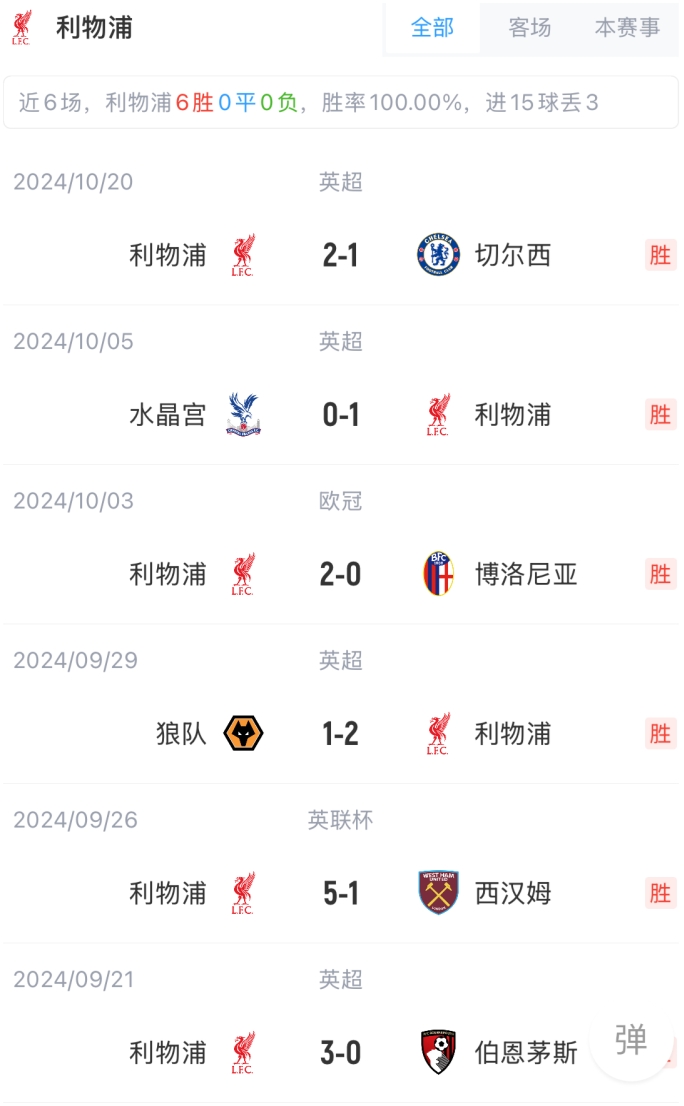684x1106 pixels.
Task: Select the 本赛事 tab
Action: 628,28
